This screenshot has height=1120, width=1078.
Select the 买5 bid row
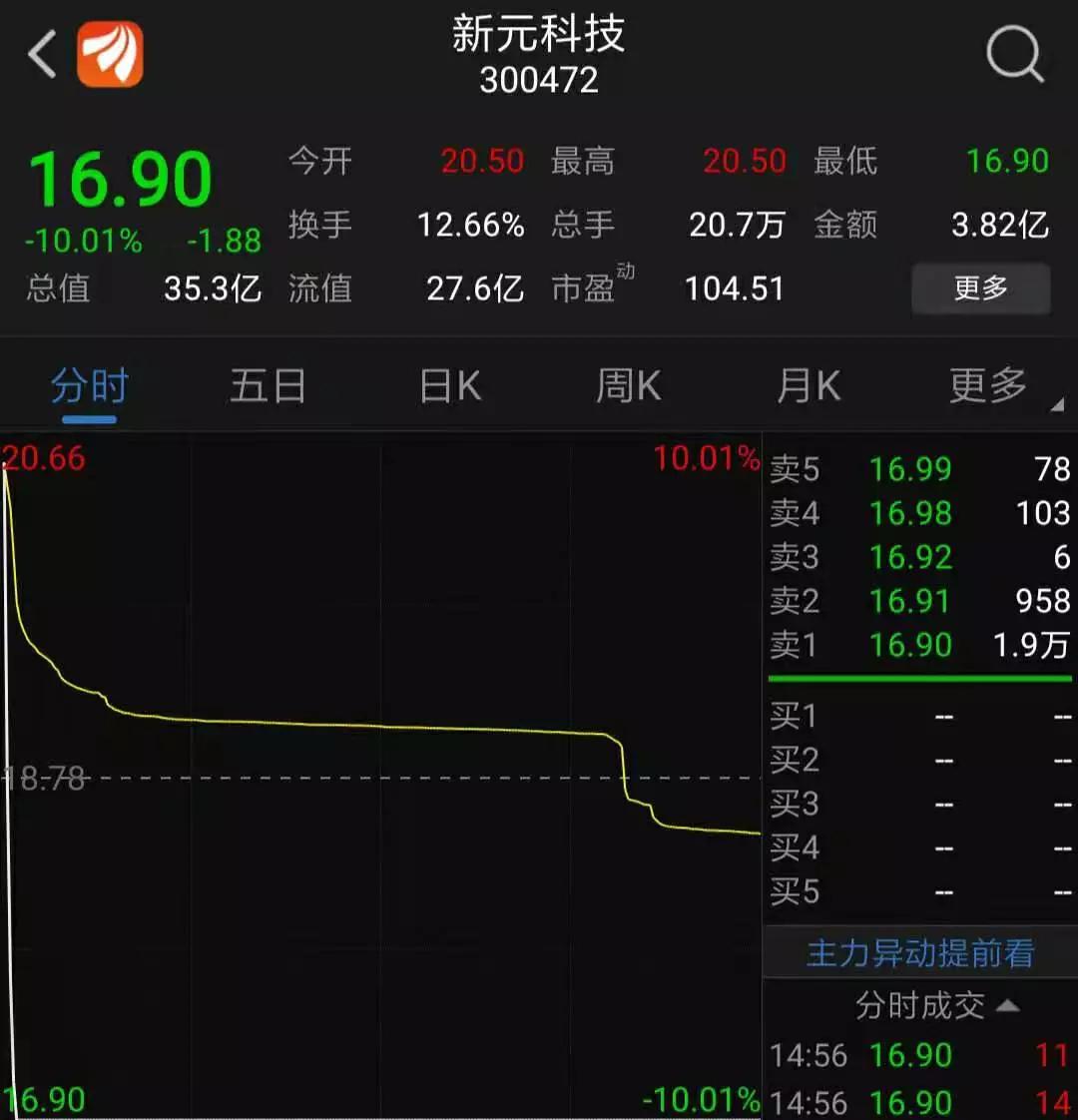[898, 891]
